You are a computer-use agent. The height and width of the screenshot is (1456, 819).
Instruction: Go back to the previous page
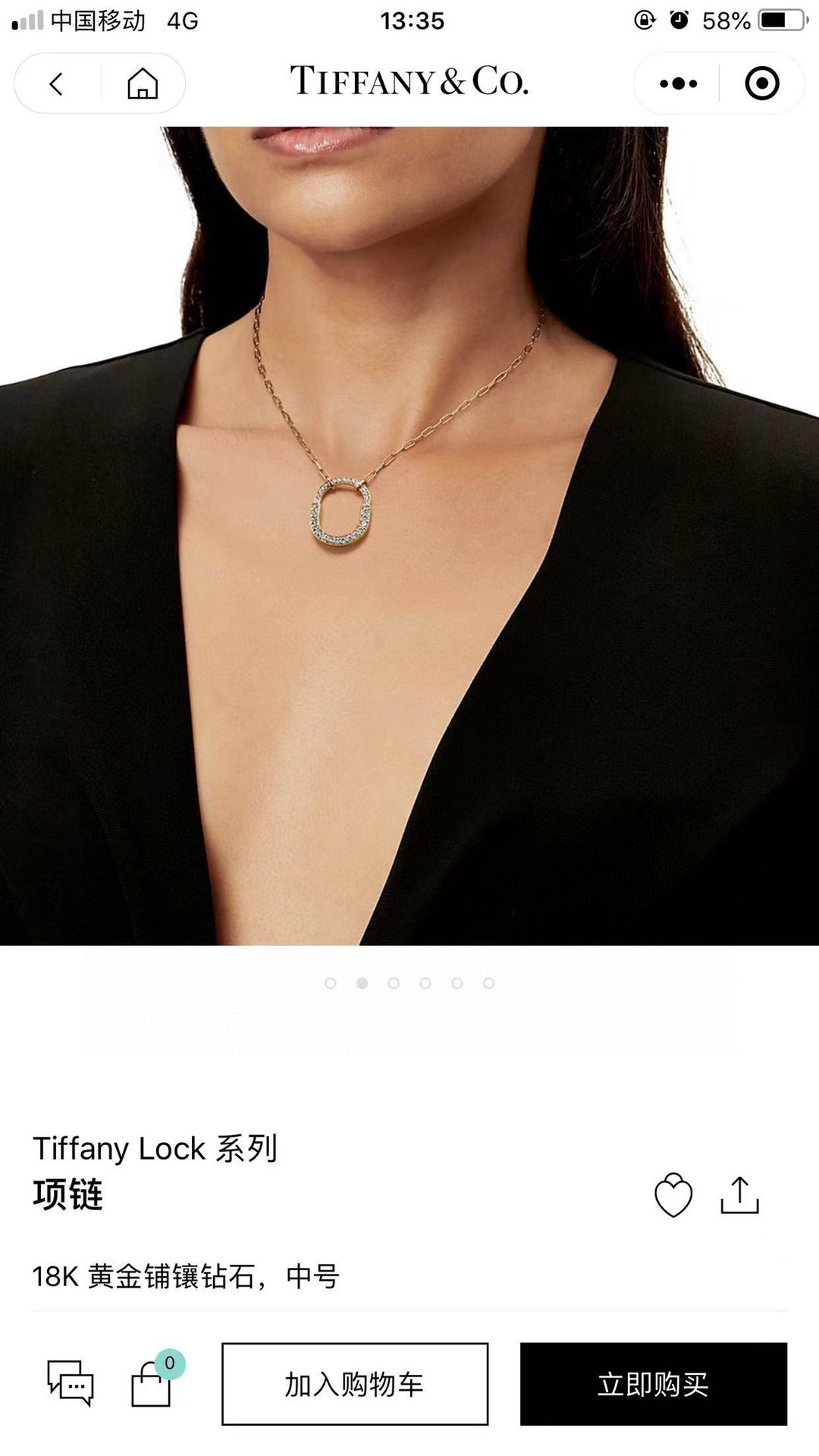56,83
